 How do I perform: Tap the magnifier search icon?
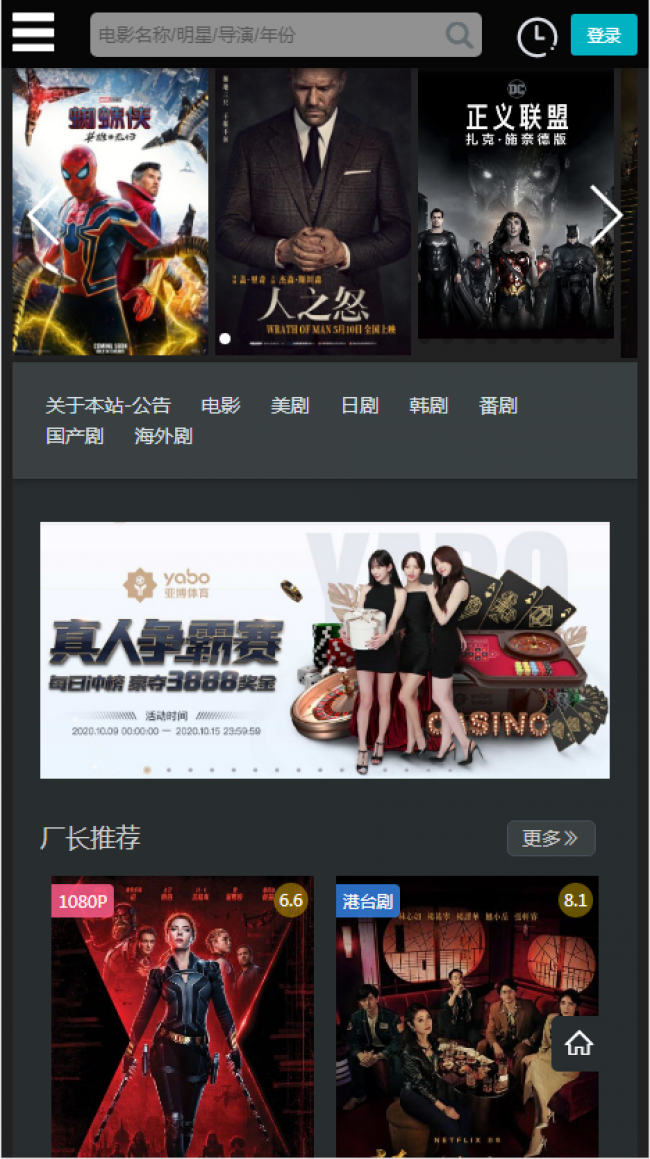[459, 35]
